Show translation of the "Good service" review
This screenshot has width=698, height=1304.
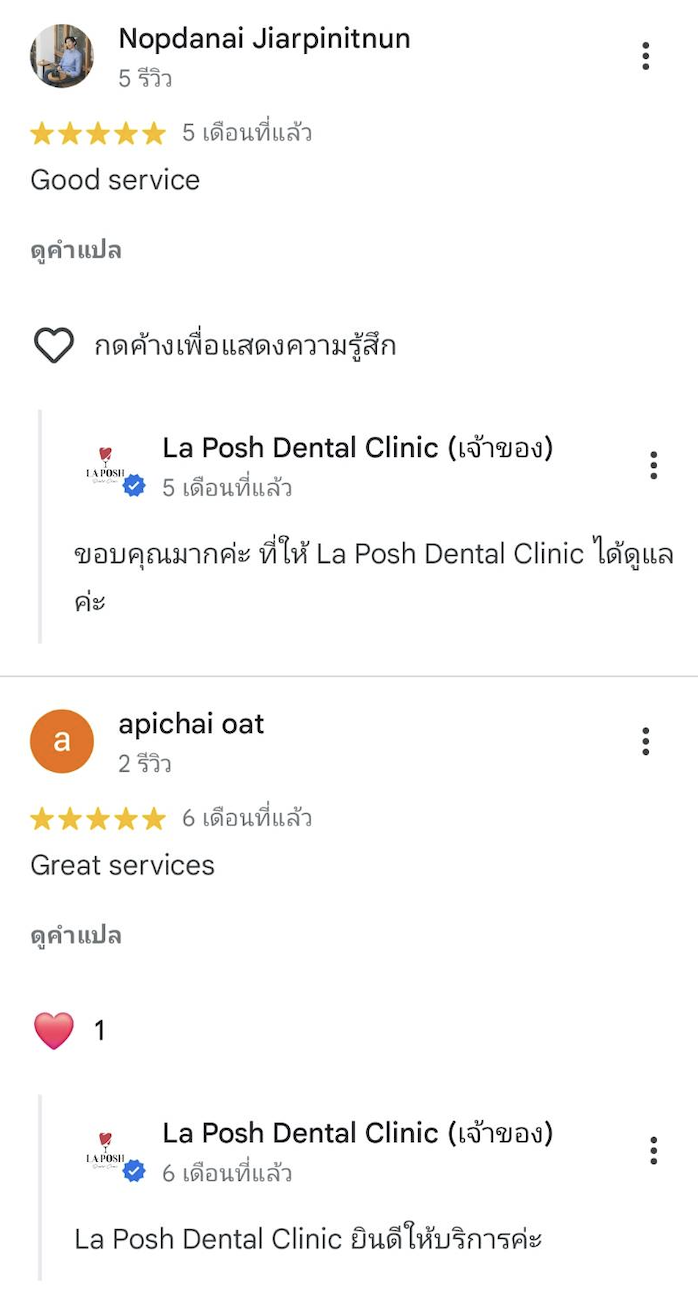click(76, 250)
